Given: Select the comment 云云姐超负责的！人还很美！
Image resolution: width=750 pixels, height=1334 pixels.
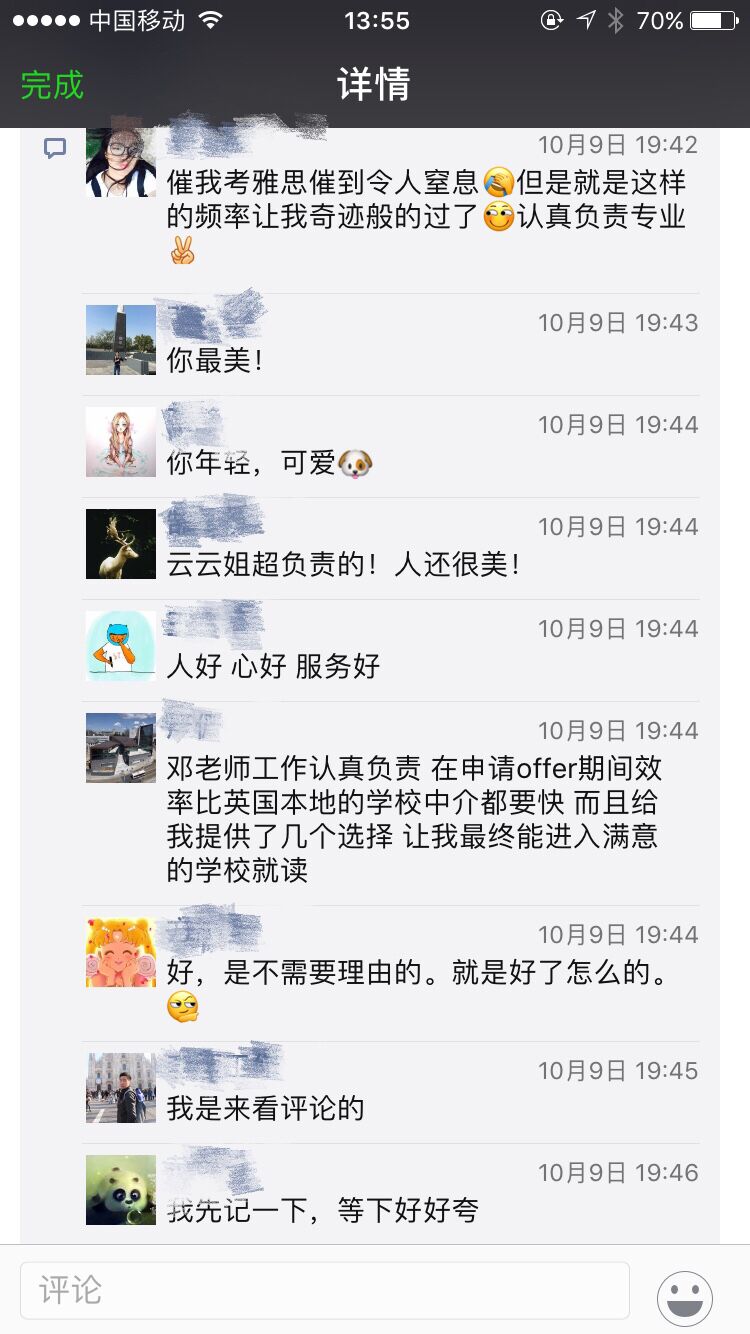Looking at the screenshot, I should tap(344, 565).
